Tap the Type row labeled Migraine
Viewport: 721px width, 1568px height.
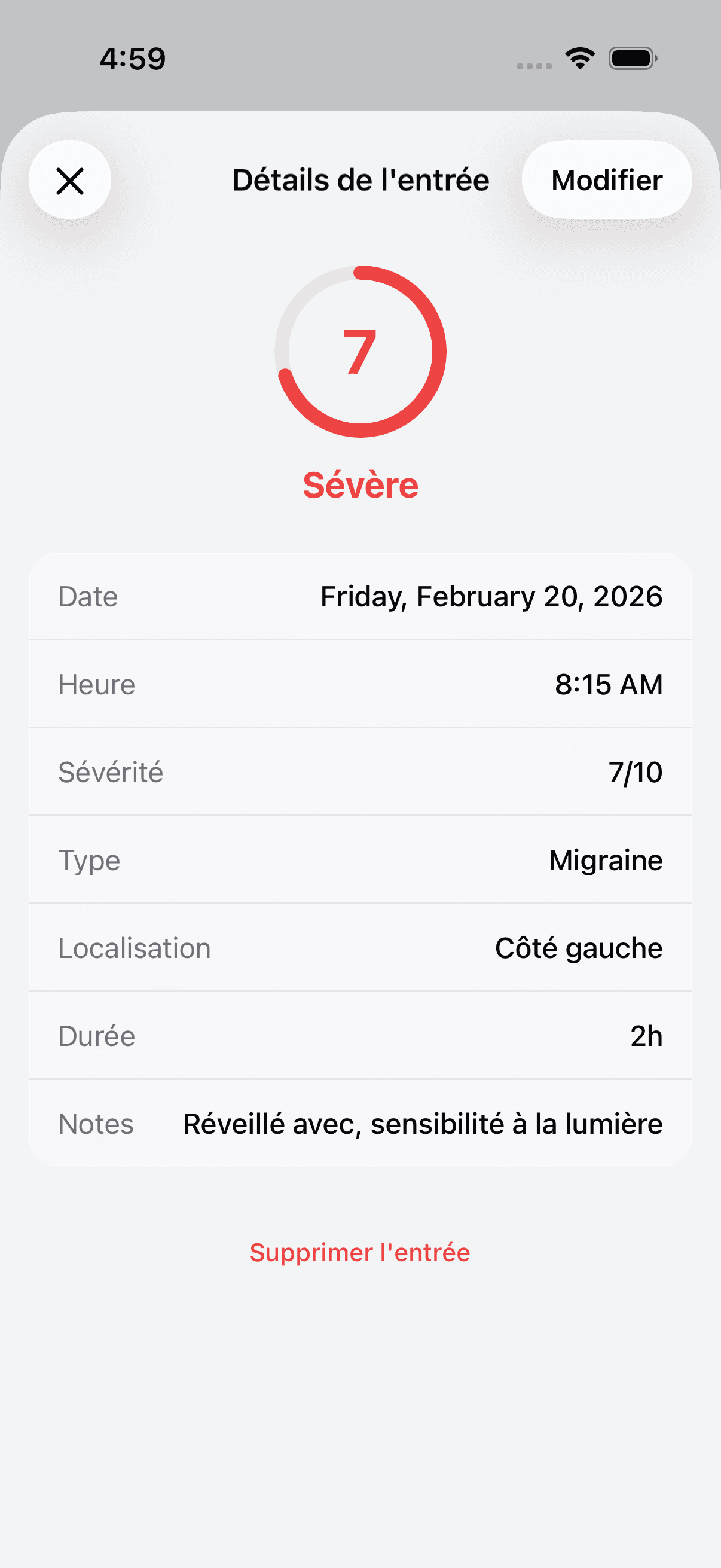click(361, 859)
